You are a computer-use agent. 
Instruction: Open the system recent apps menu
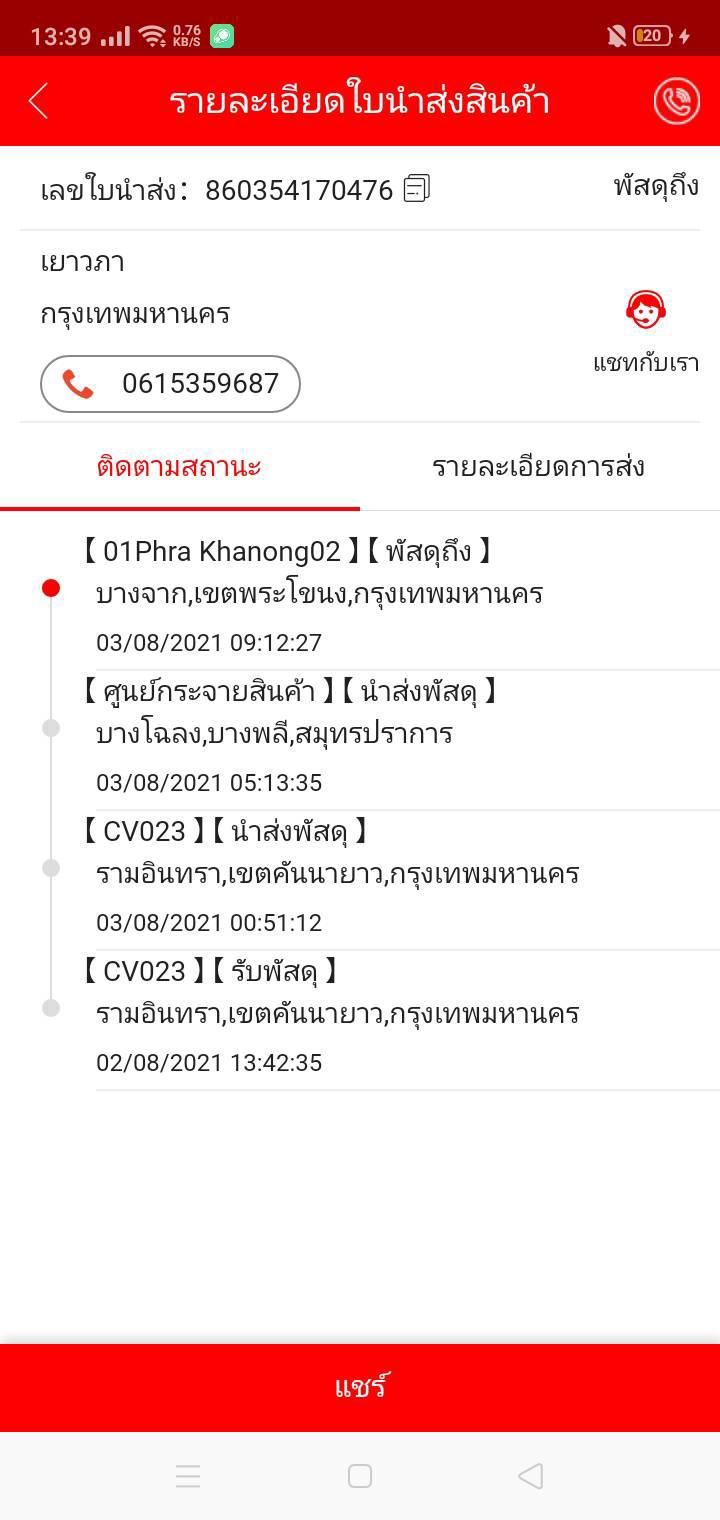188,1476
